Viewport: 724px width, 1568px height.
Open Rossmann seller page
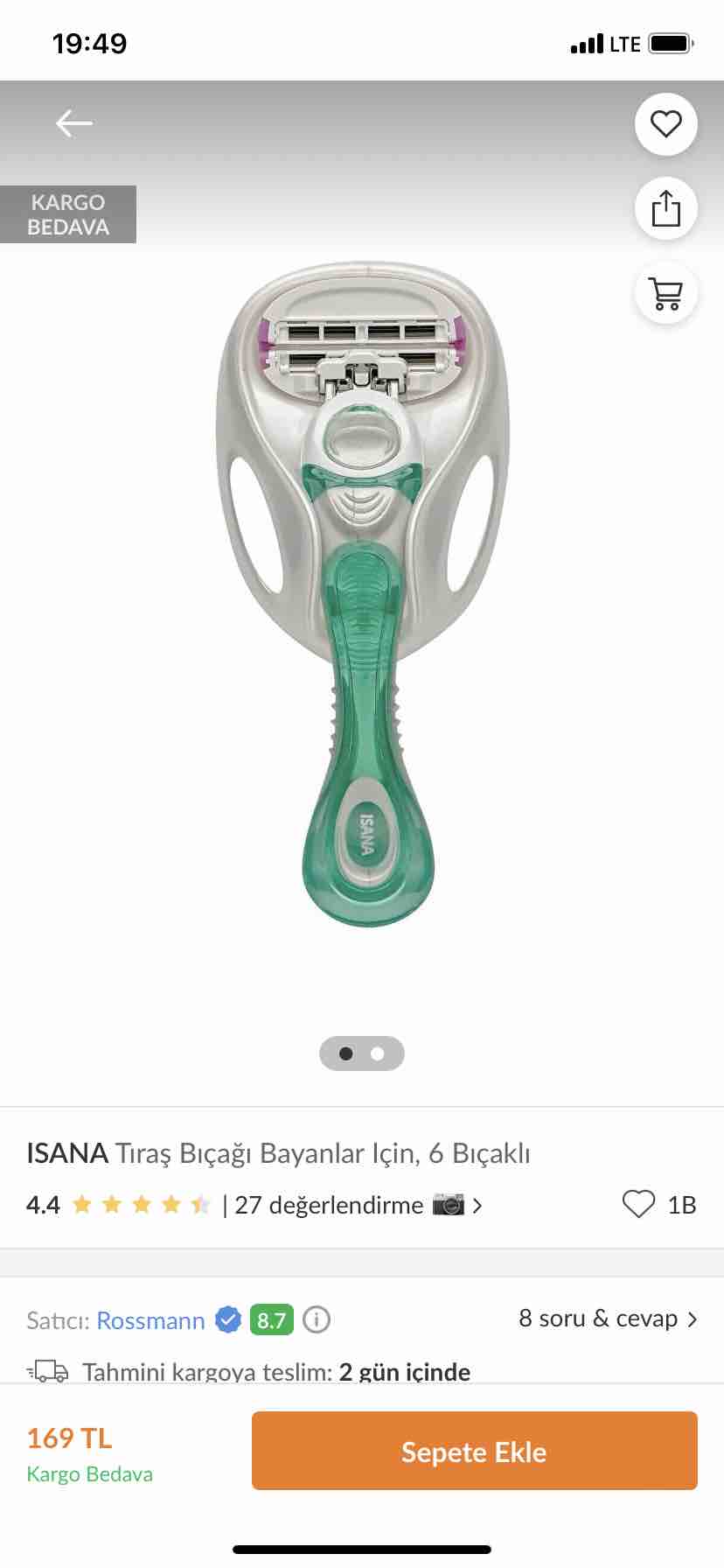pyautogui.click(x=150, y=1319)
